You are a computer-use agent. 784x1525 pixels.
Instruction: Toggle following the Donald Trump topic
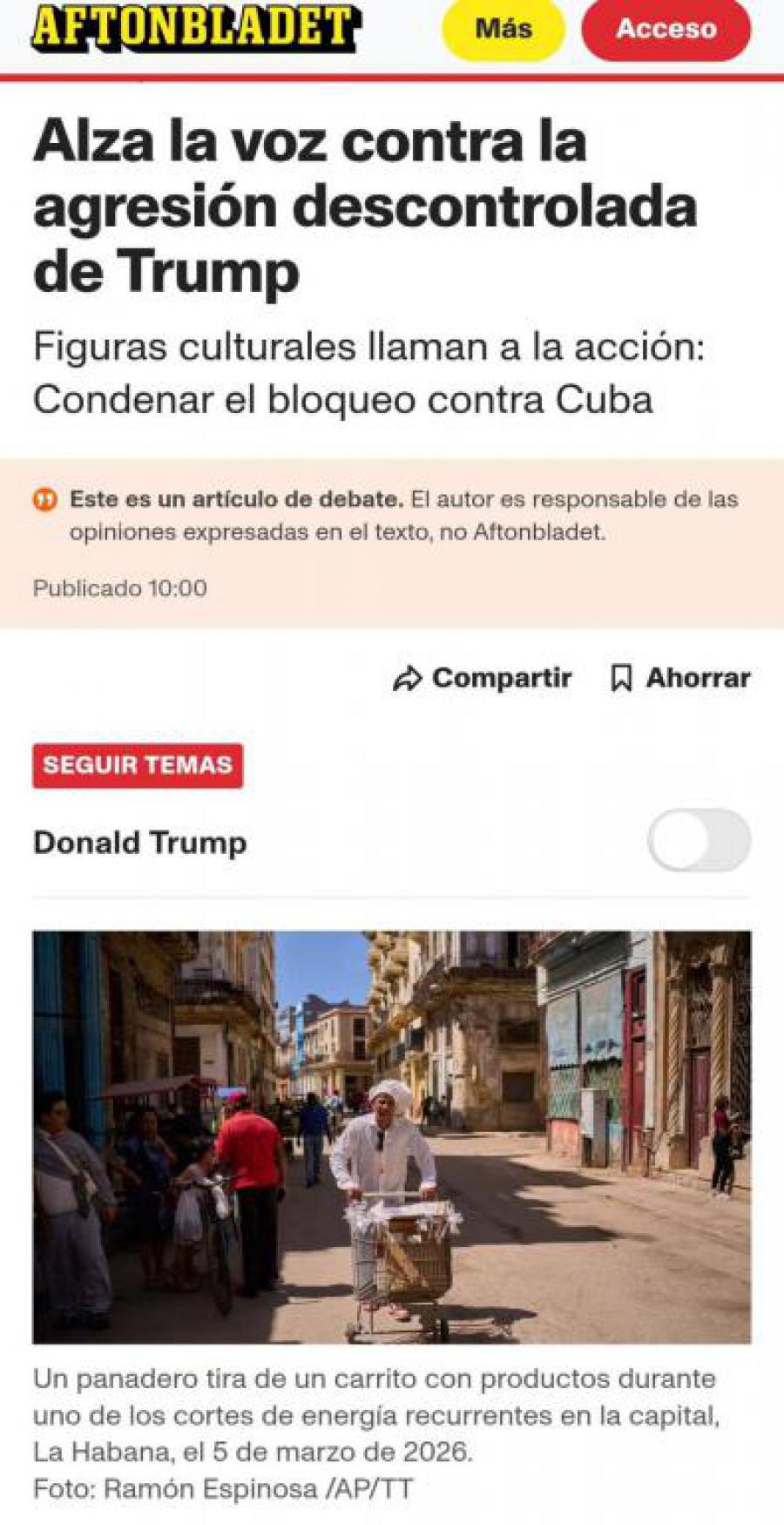(699, 841)
